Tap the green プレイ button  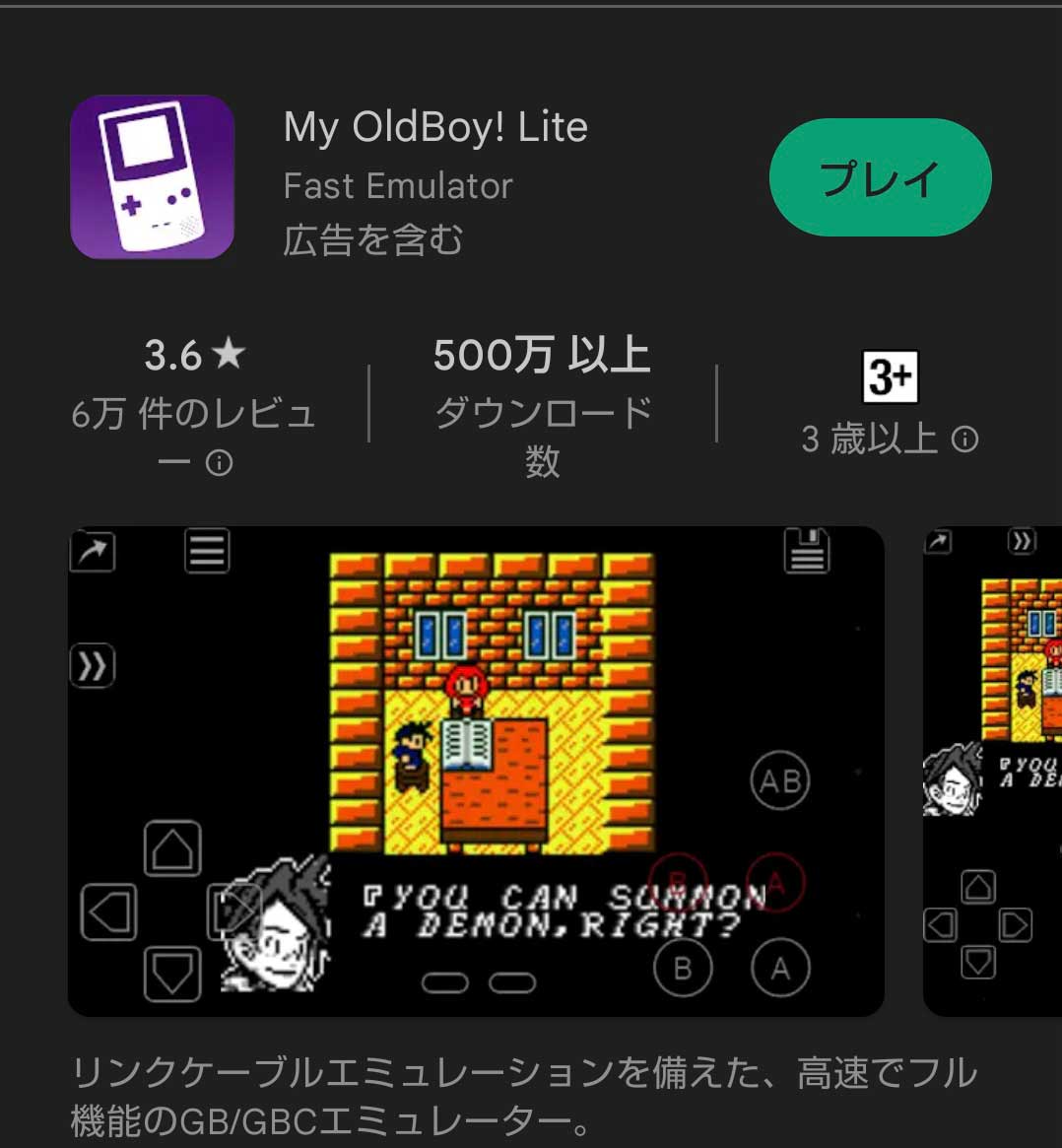pyautogui.click(x=880, y=178)
